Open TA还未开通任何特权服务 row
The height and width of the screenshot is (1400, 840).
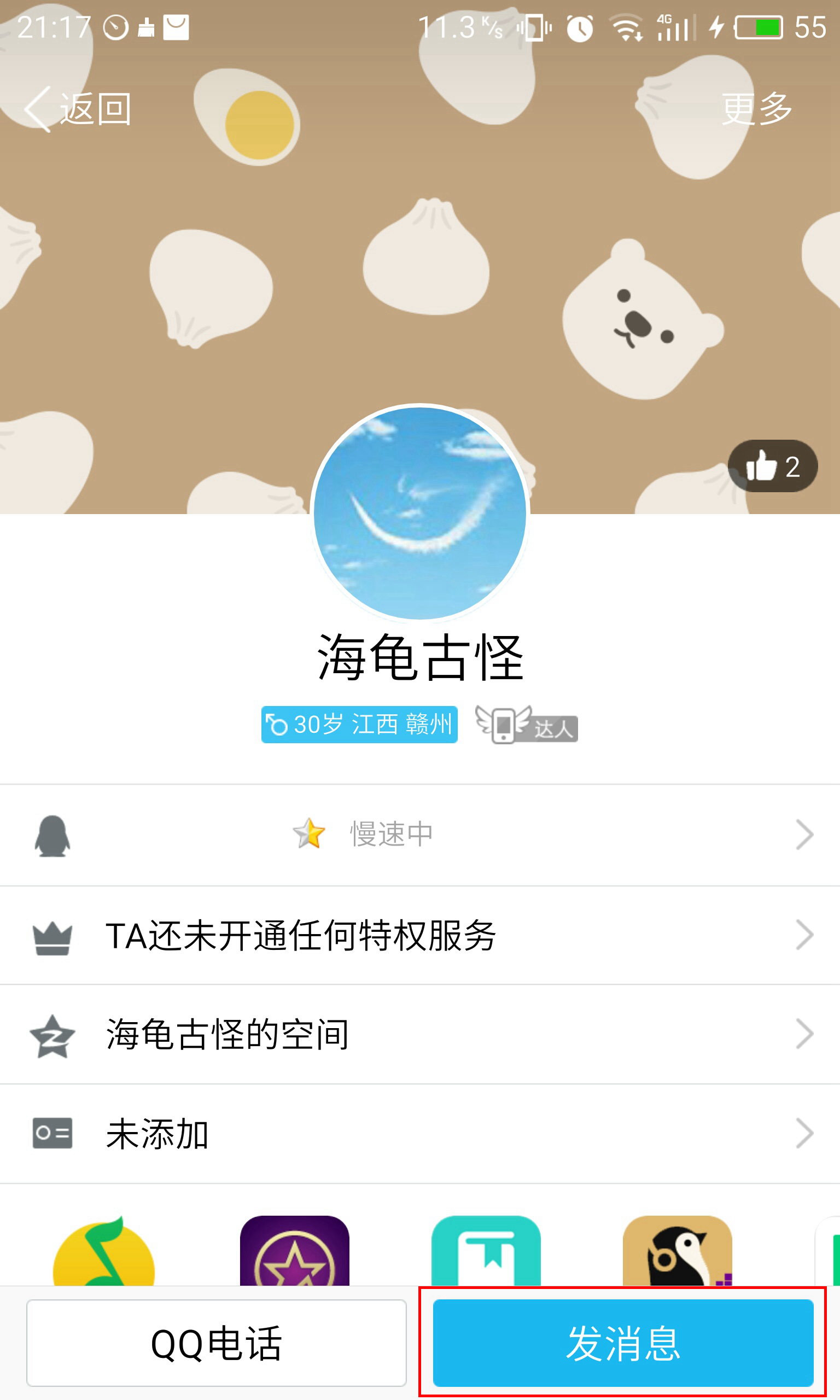420,935
